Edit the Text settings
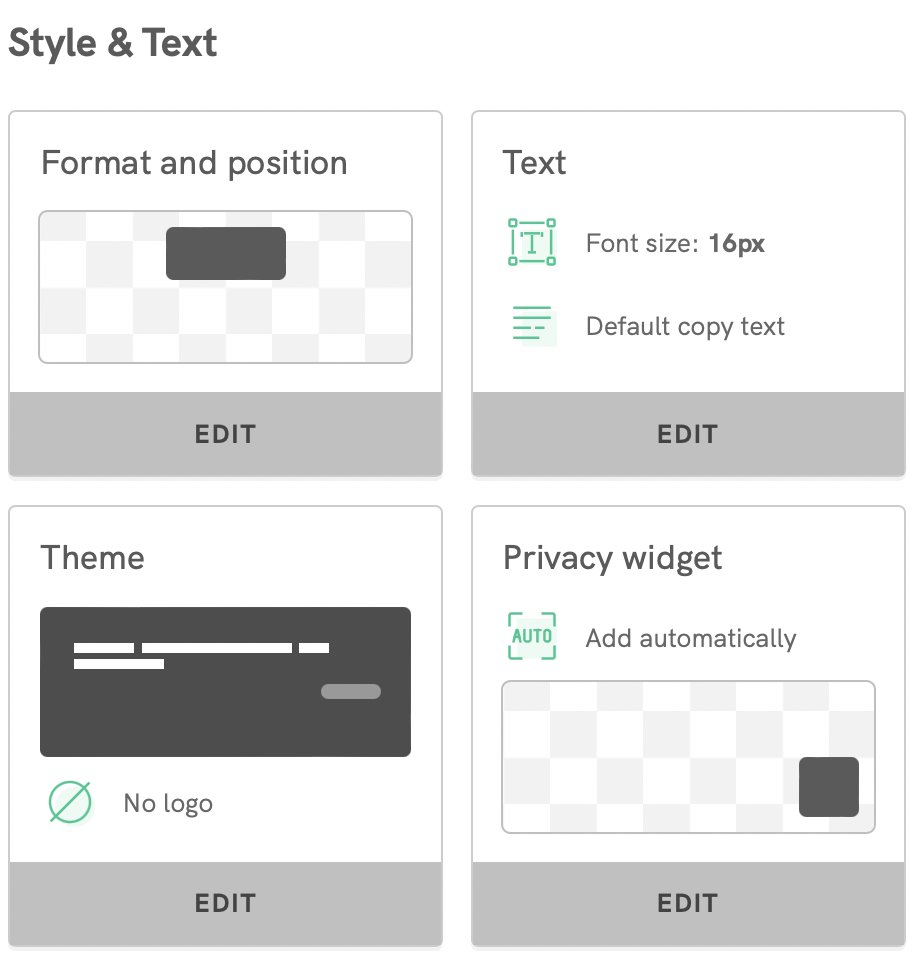This screenshot has height=976, width=918. click(687, 434)
